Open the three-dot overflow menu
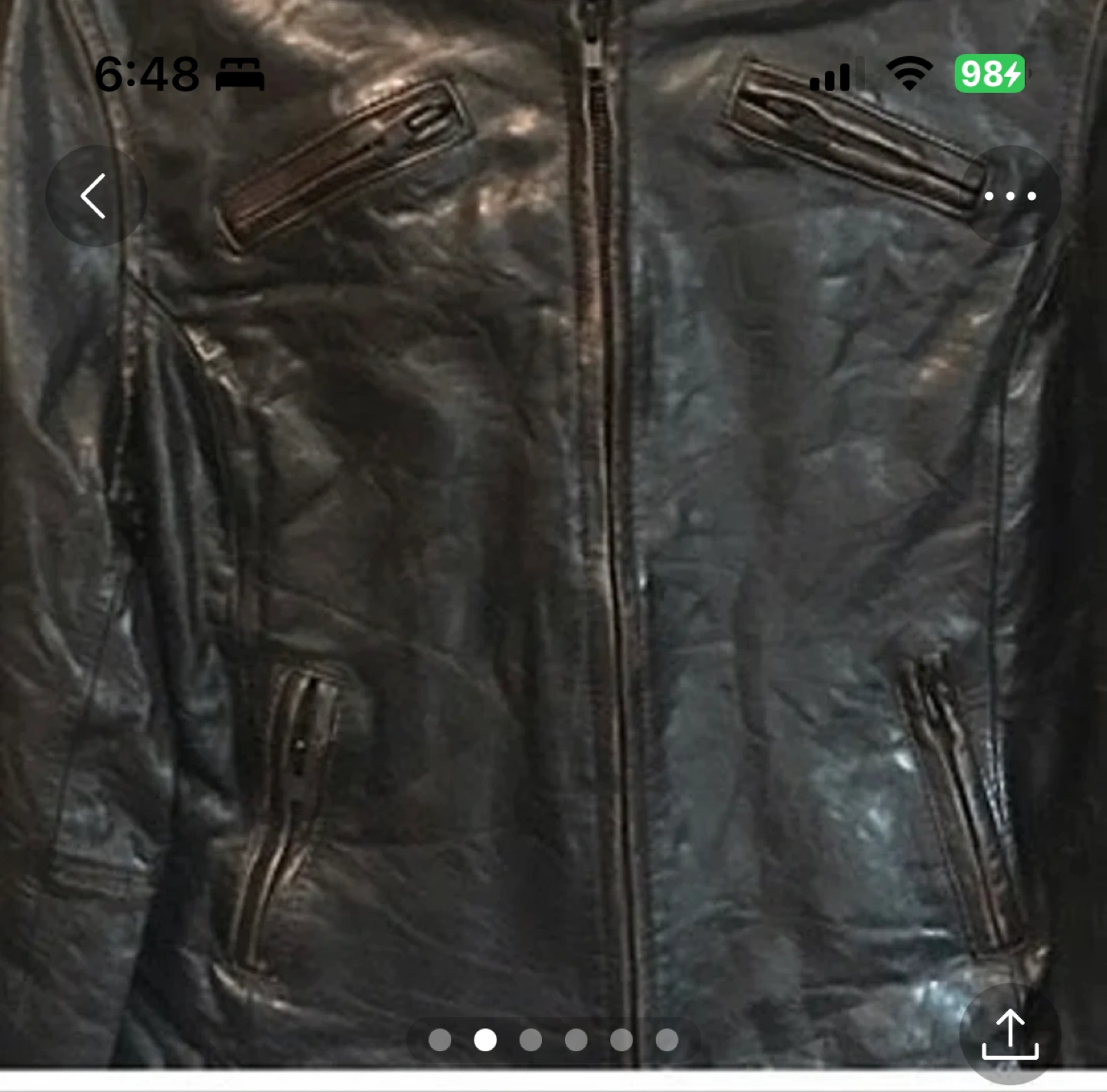The image size is (1107, 1092). [1010, 196]
